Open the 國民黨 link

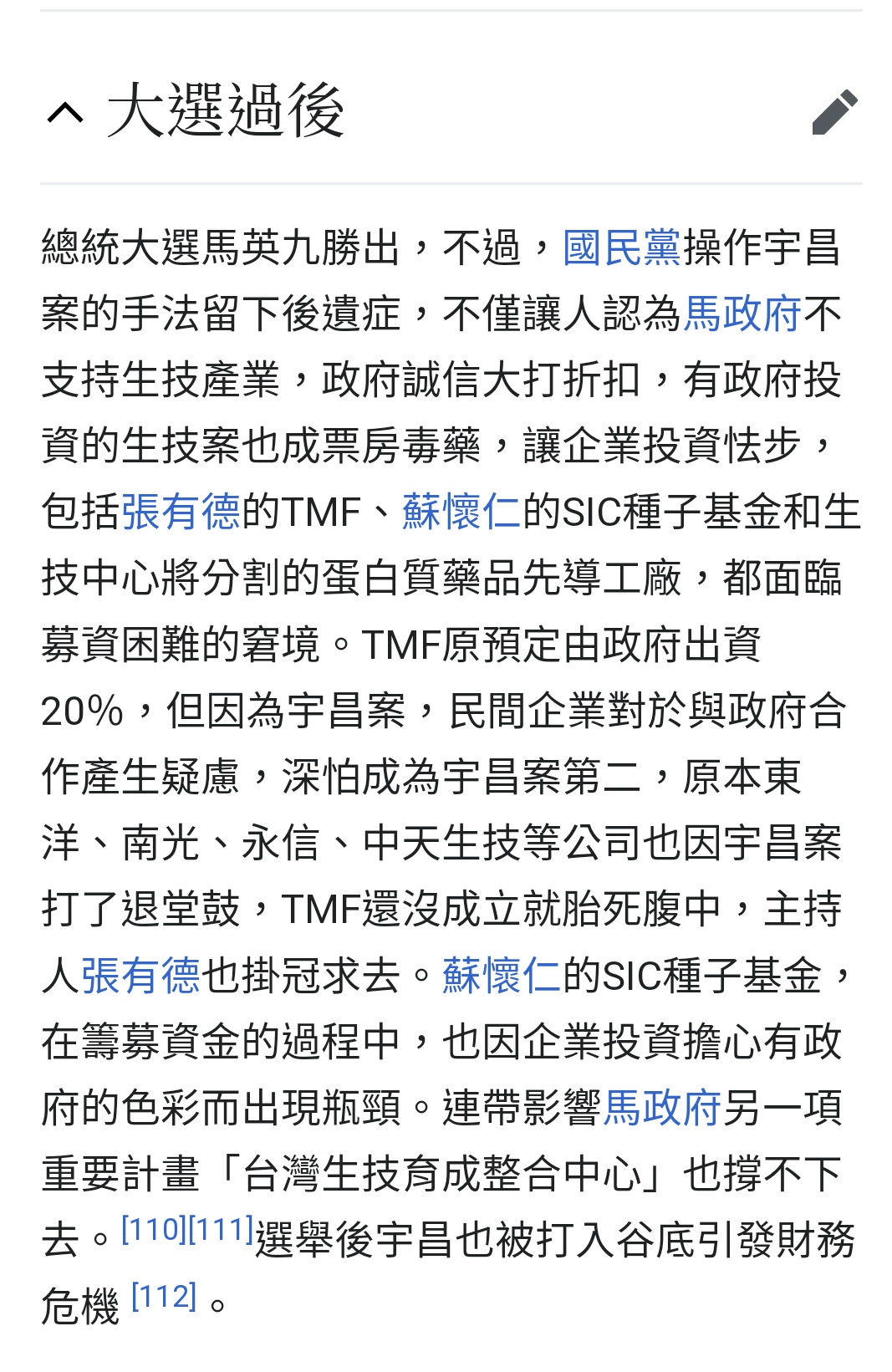point(622,249)
